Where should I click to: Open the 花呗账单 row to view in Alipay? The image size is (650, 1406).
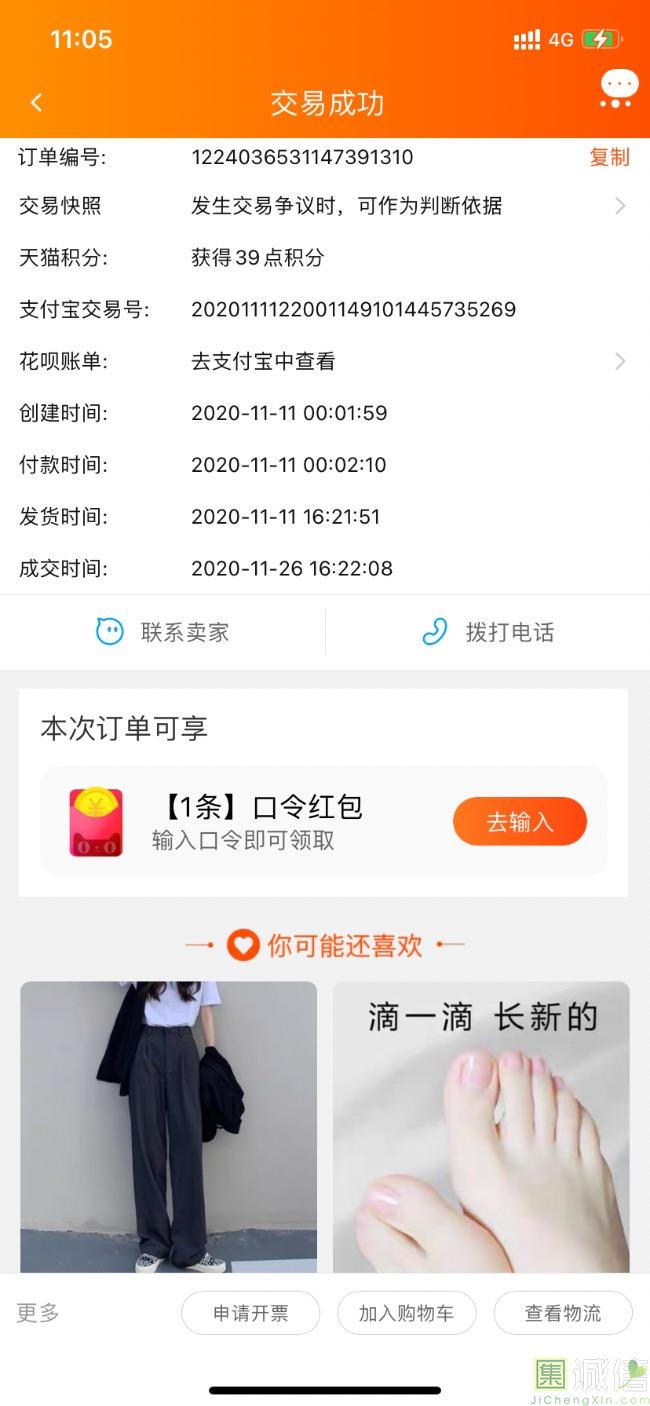click(x=323, y=361)
